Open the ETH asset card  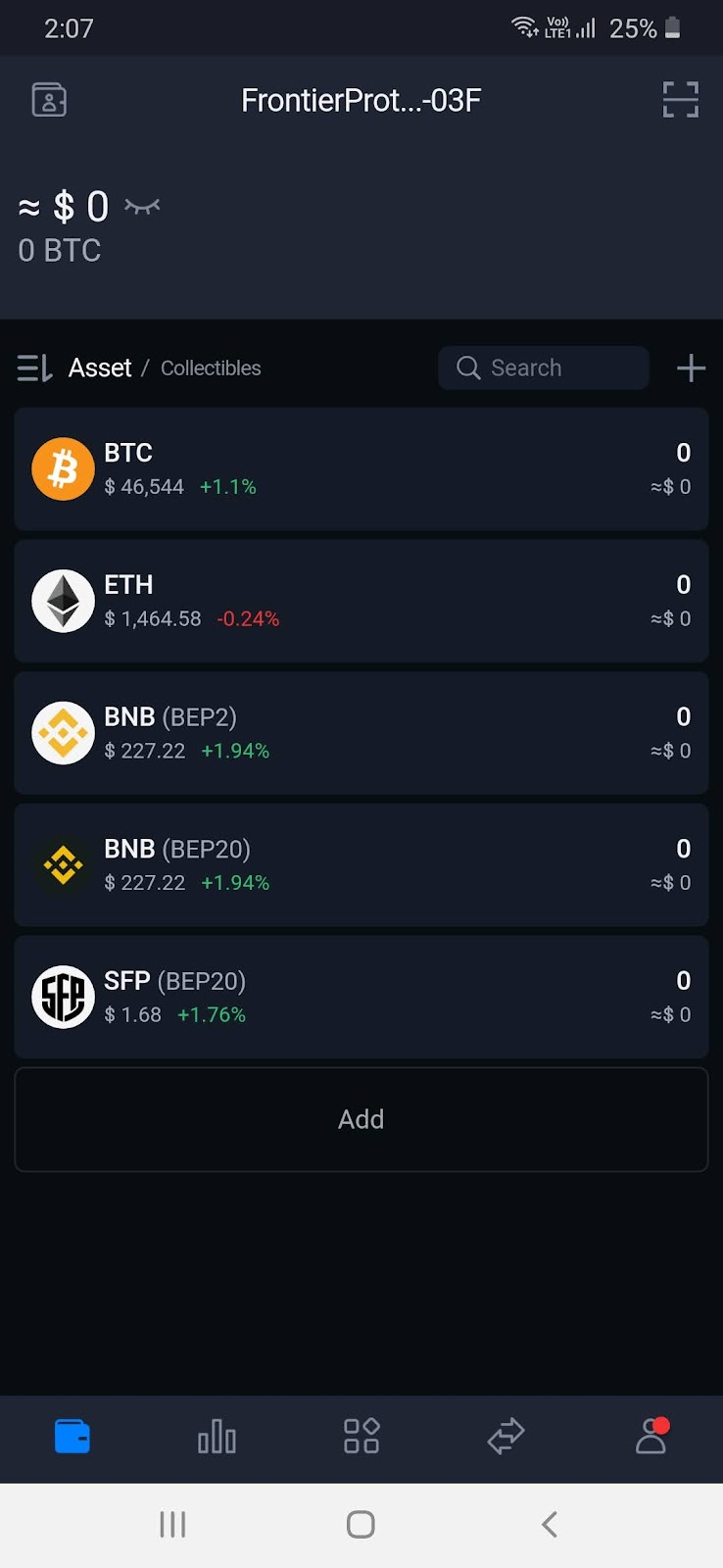pyautogui.click(x=361, y=602)
